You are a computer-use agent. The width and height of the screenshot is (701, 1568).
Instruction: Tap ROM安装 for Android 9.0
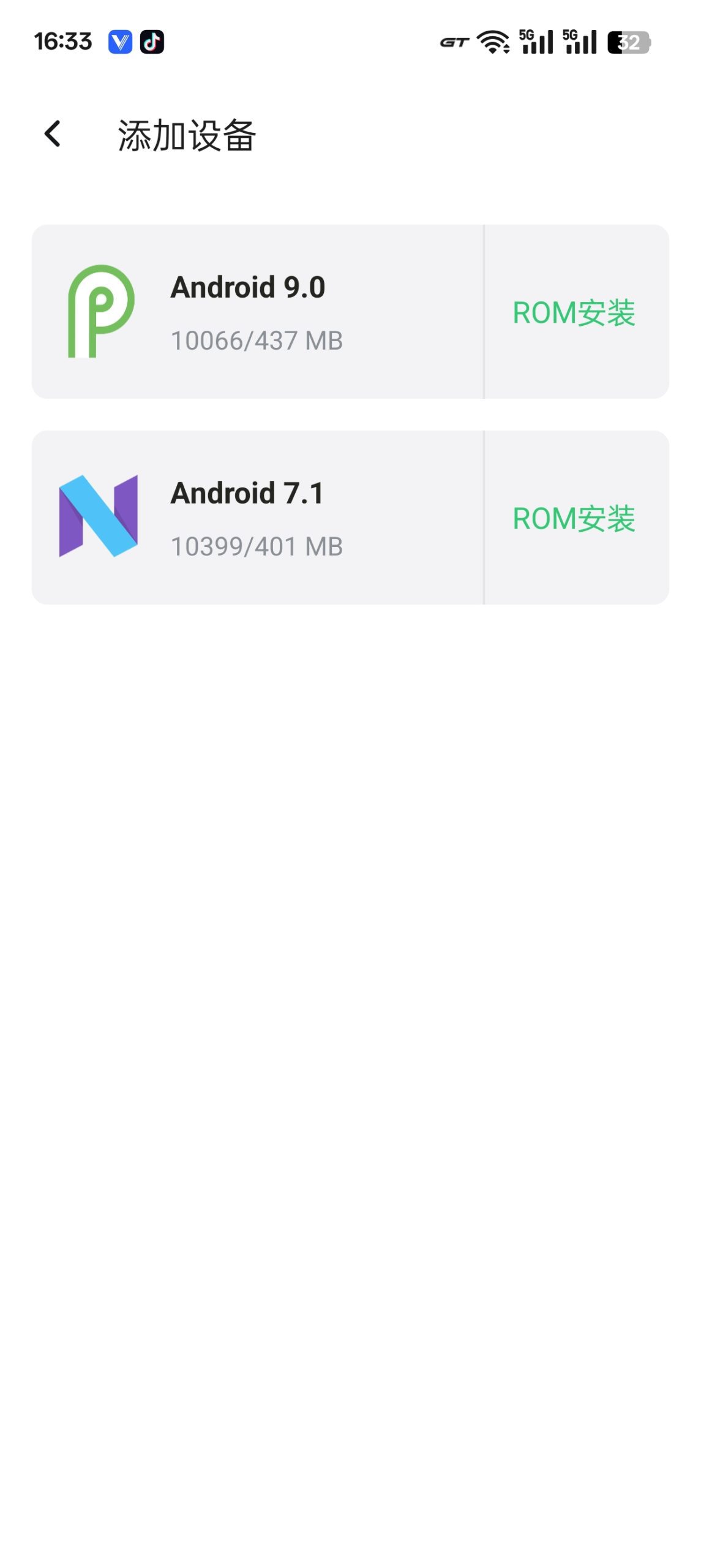point(574,312)
